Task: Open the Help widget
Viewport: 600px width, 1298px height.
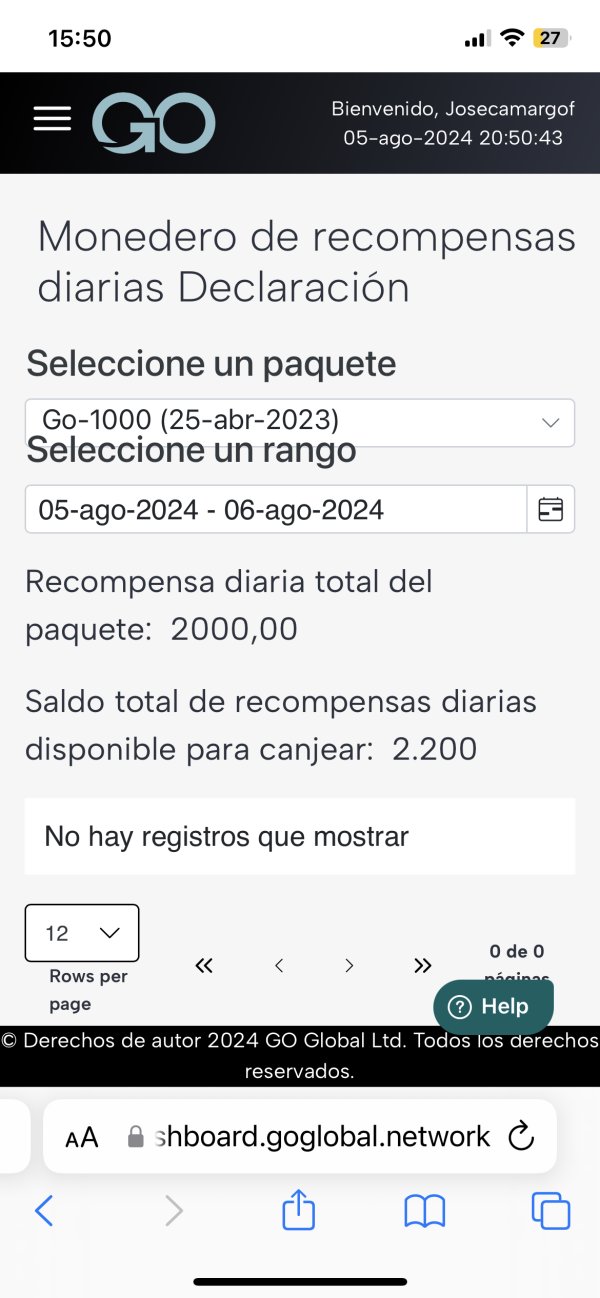Action: (493, 1007)
